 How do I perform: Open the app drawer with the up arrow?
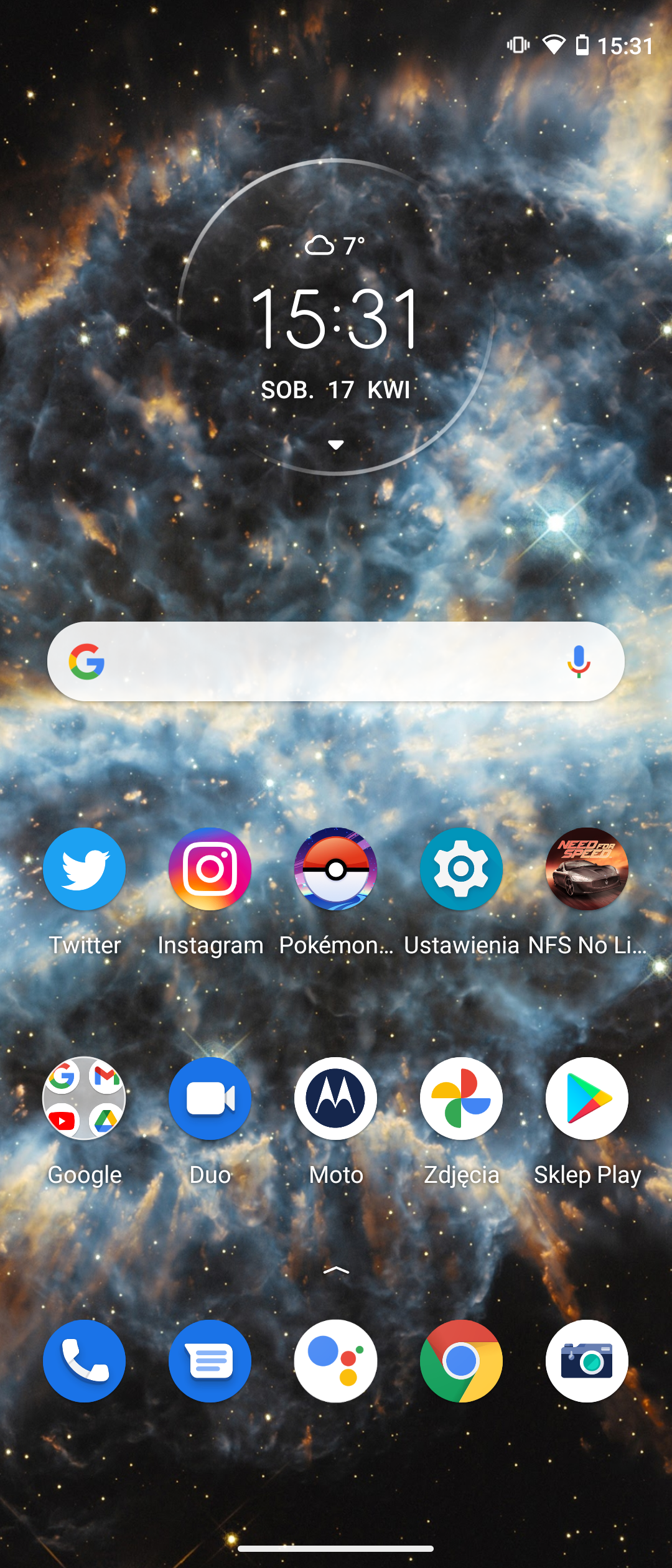click(336, 1270)
